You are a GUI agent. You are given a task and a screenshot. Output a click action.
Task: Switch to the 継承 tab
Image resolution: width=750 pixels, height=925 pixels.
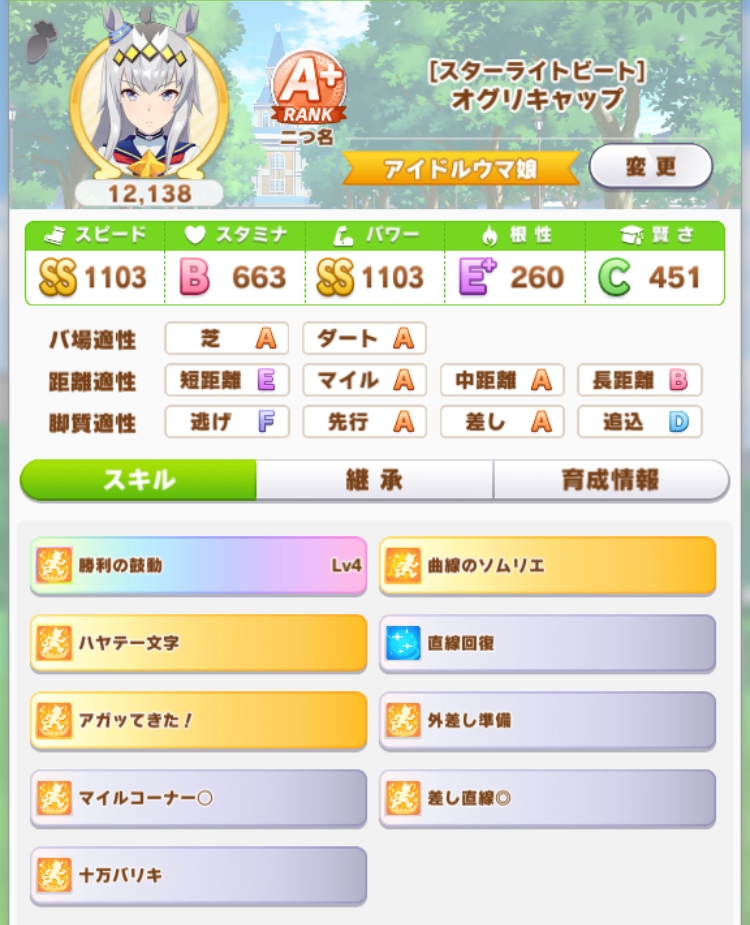[374, 480]
